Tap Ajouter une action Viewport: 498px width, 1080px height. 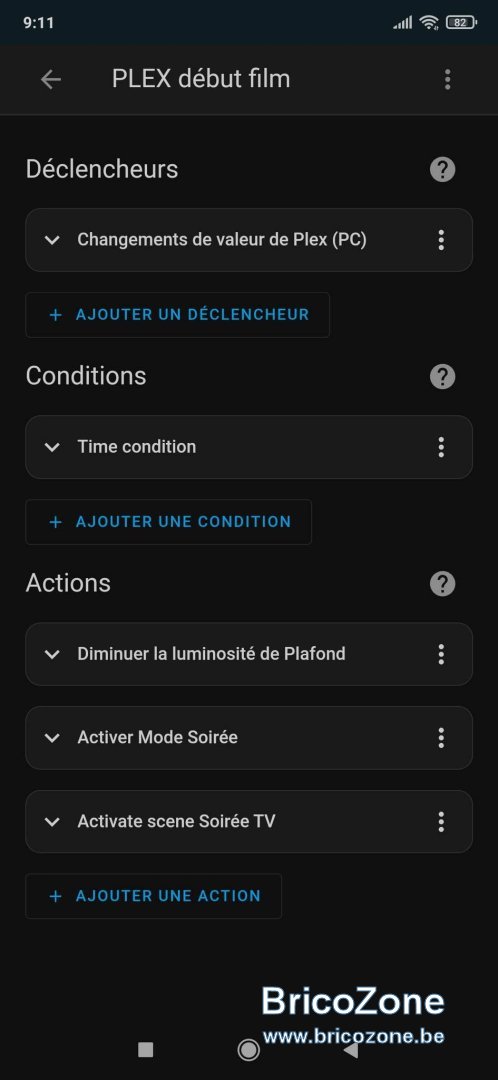tap(154, 896)
